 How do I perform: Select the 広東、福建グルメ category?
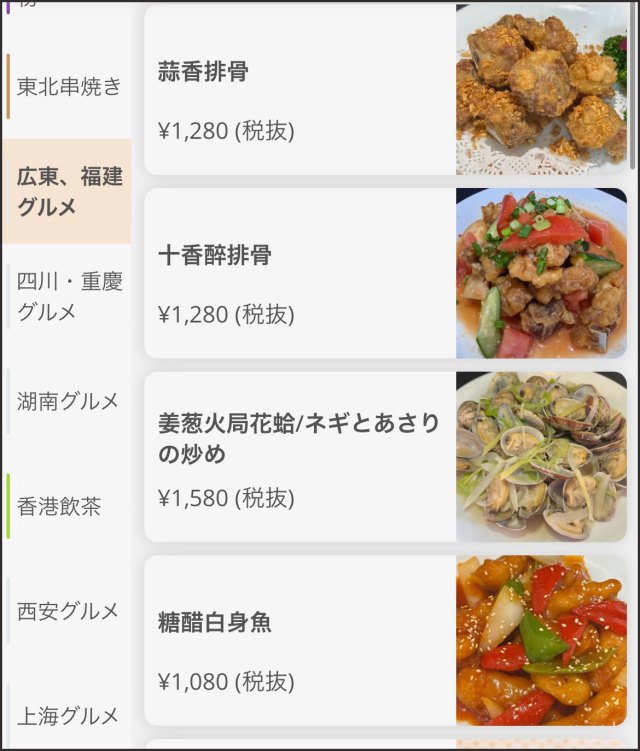68,191
